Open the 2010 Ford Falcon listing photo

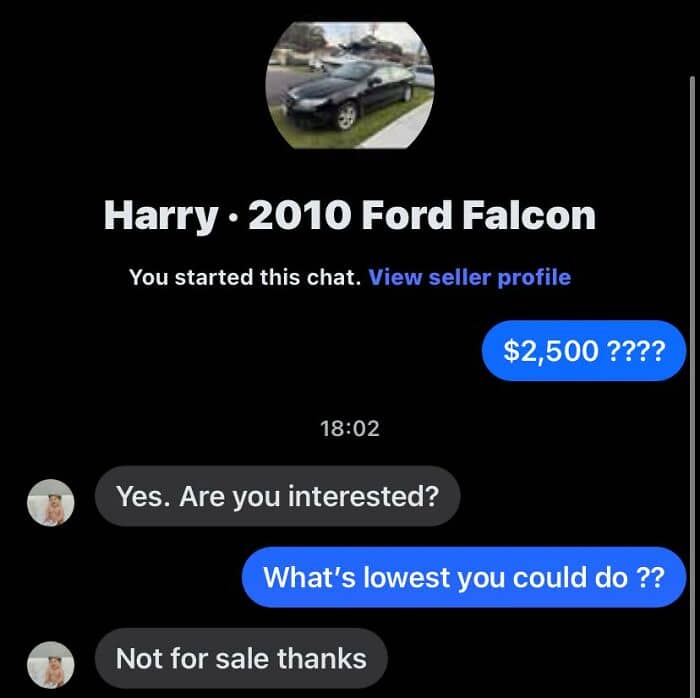[350, 85]
